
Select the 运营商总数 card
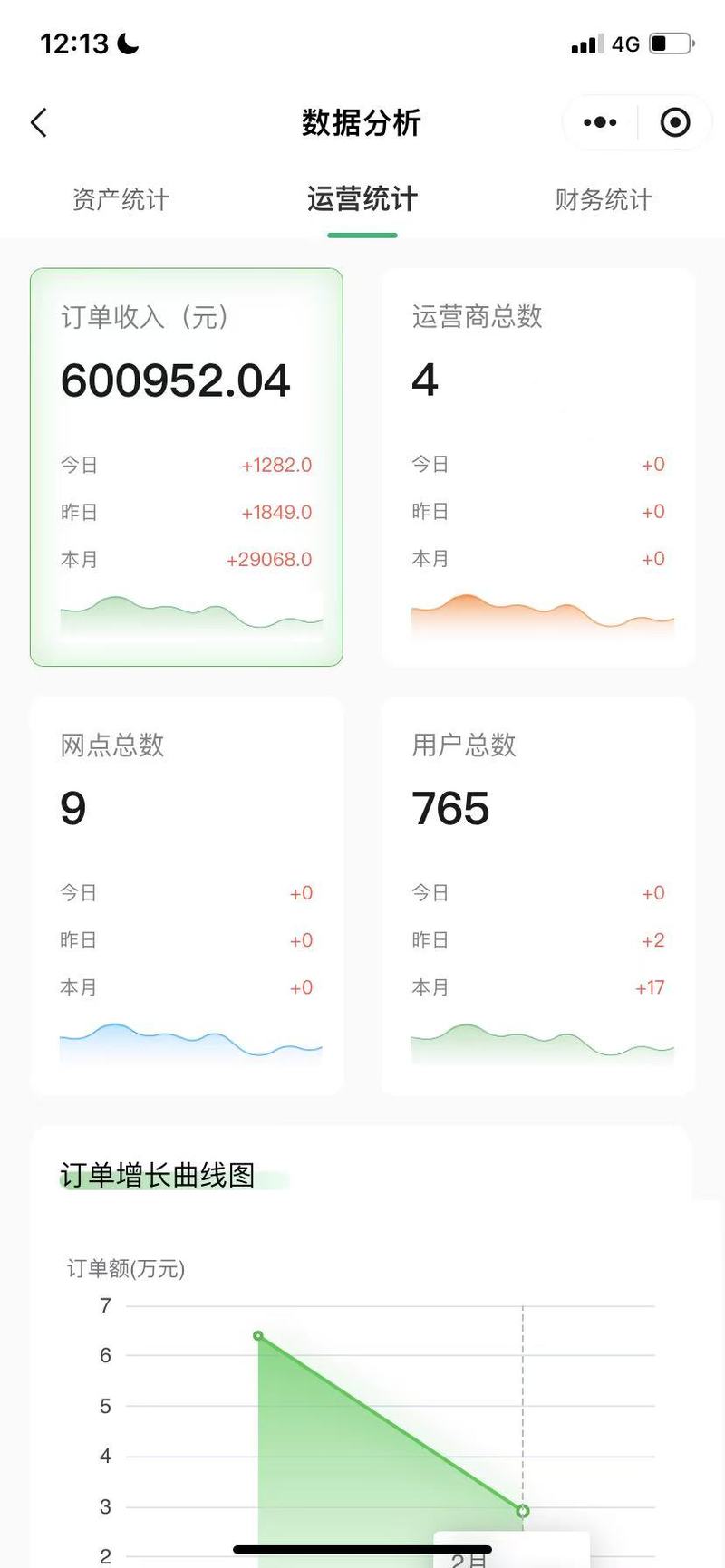(x=538, y=467)
